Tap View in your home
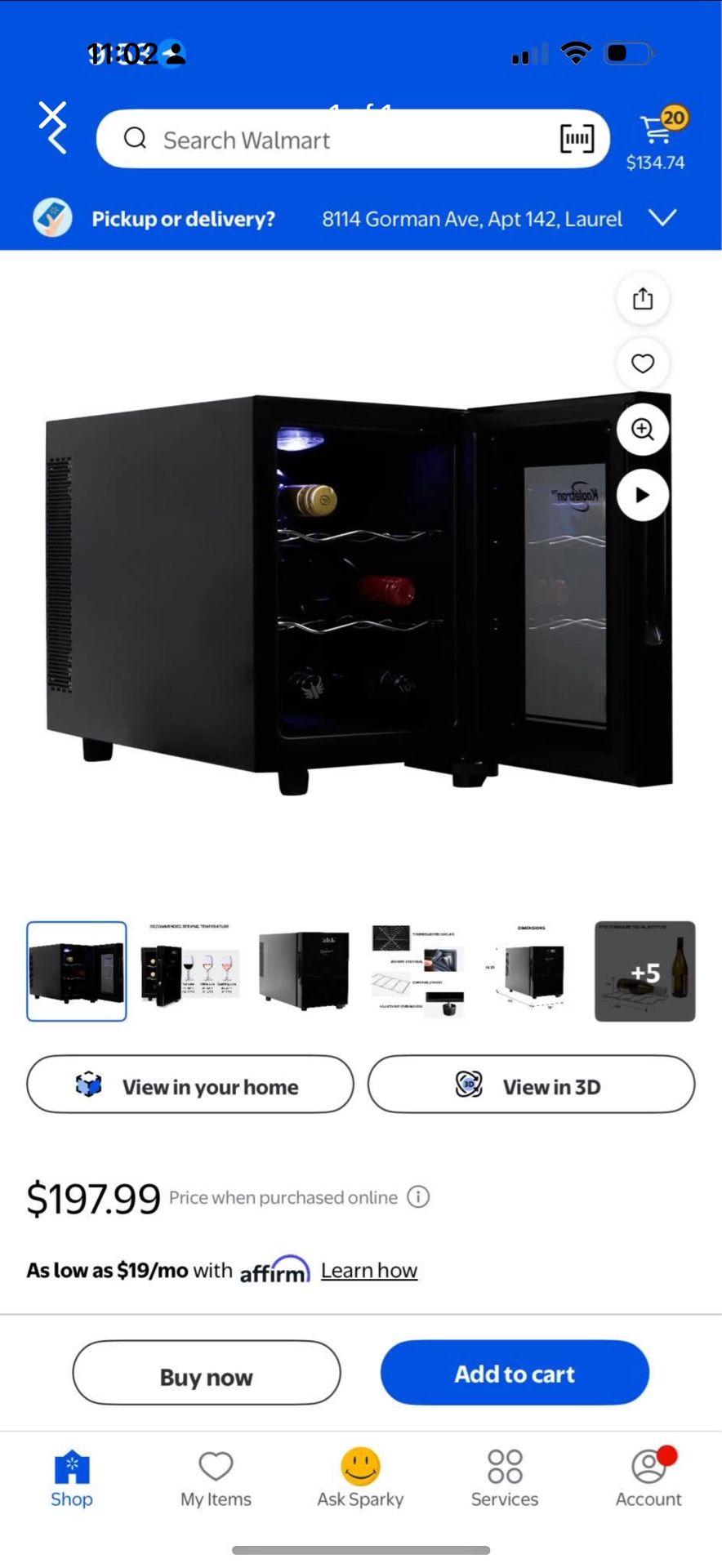The height and width of the screenshot is (1568, 722). (x=190, y=1085)
